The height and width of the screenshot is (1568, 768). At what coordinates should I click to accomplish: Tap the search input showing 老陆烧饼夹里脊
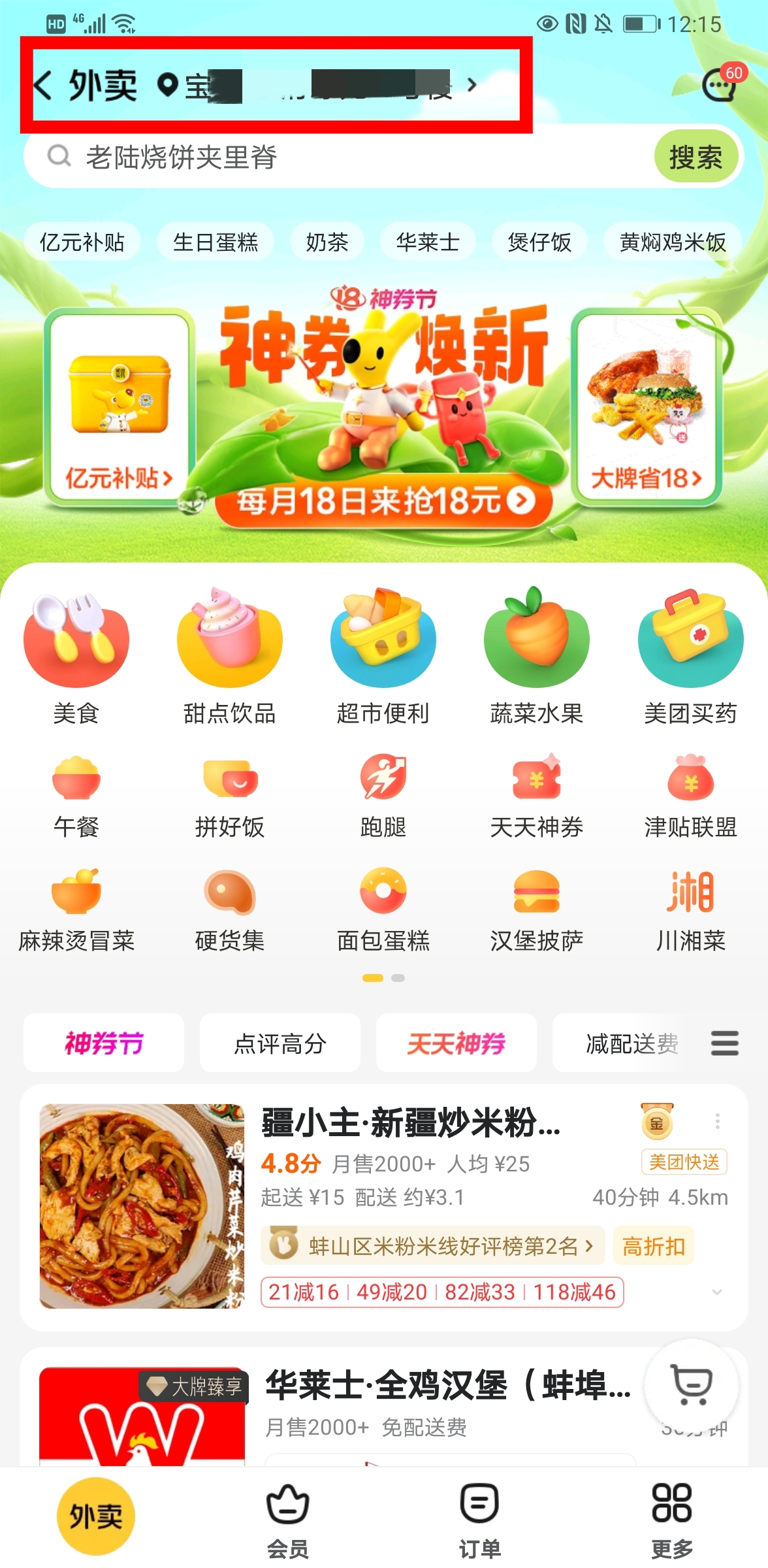pyautogui.click(x=294, y=157)
